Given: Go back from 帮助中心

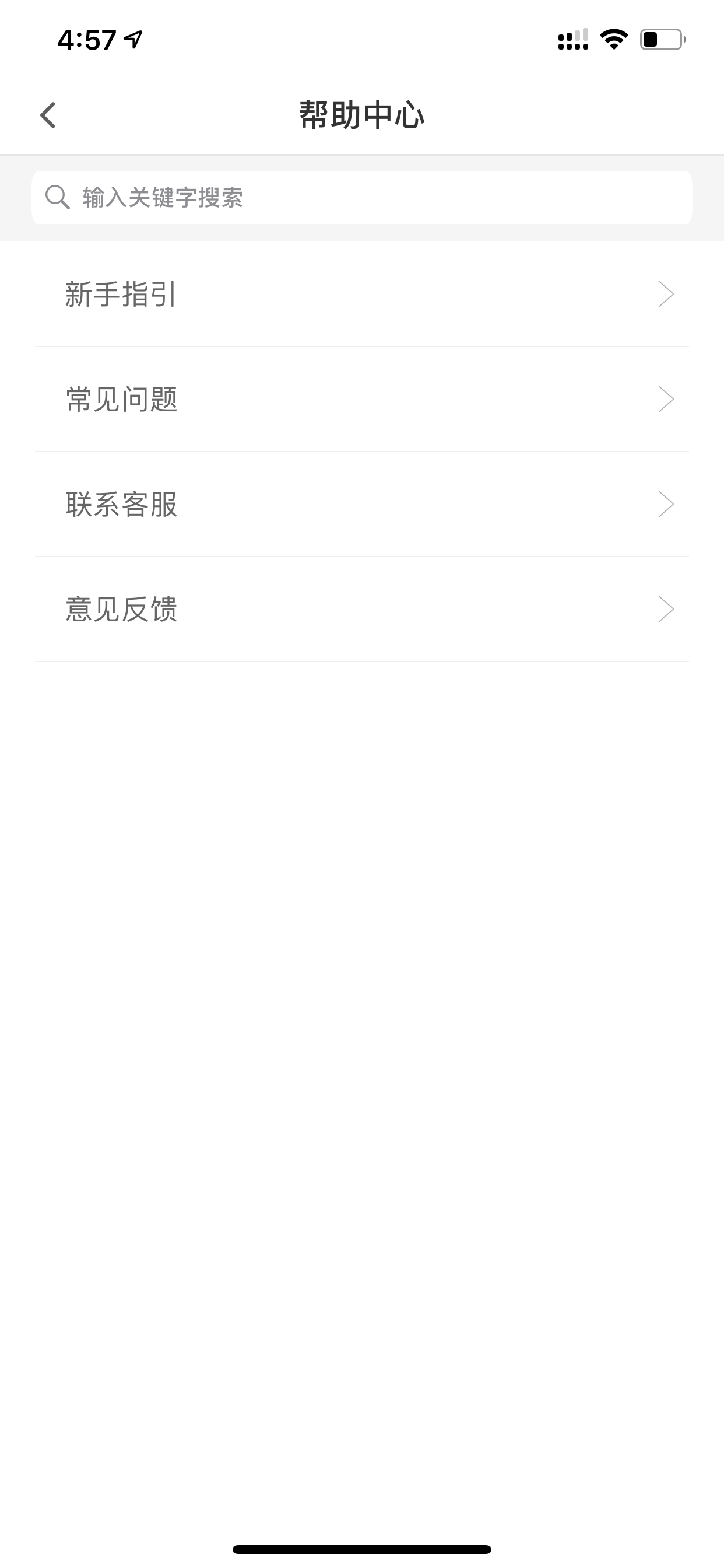Looking at the screenshot, I should [48, 115].
